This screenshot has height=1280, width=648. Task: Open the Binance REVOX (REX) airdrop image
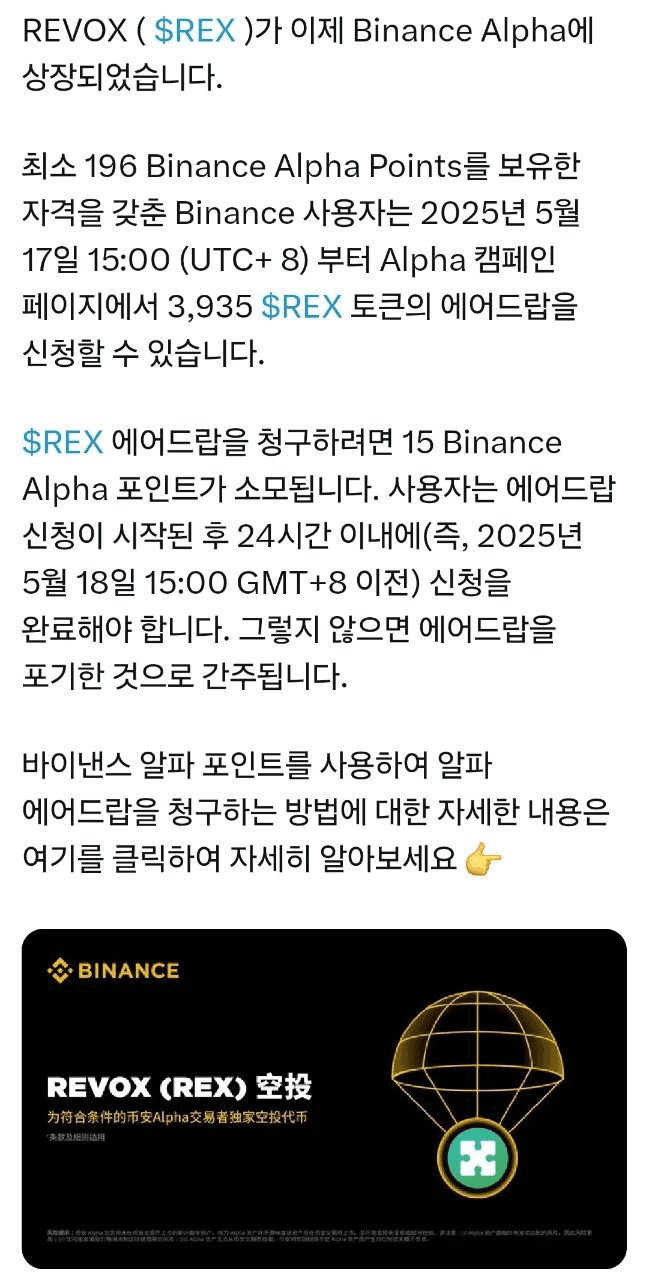(x=324, y=1098)
